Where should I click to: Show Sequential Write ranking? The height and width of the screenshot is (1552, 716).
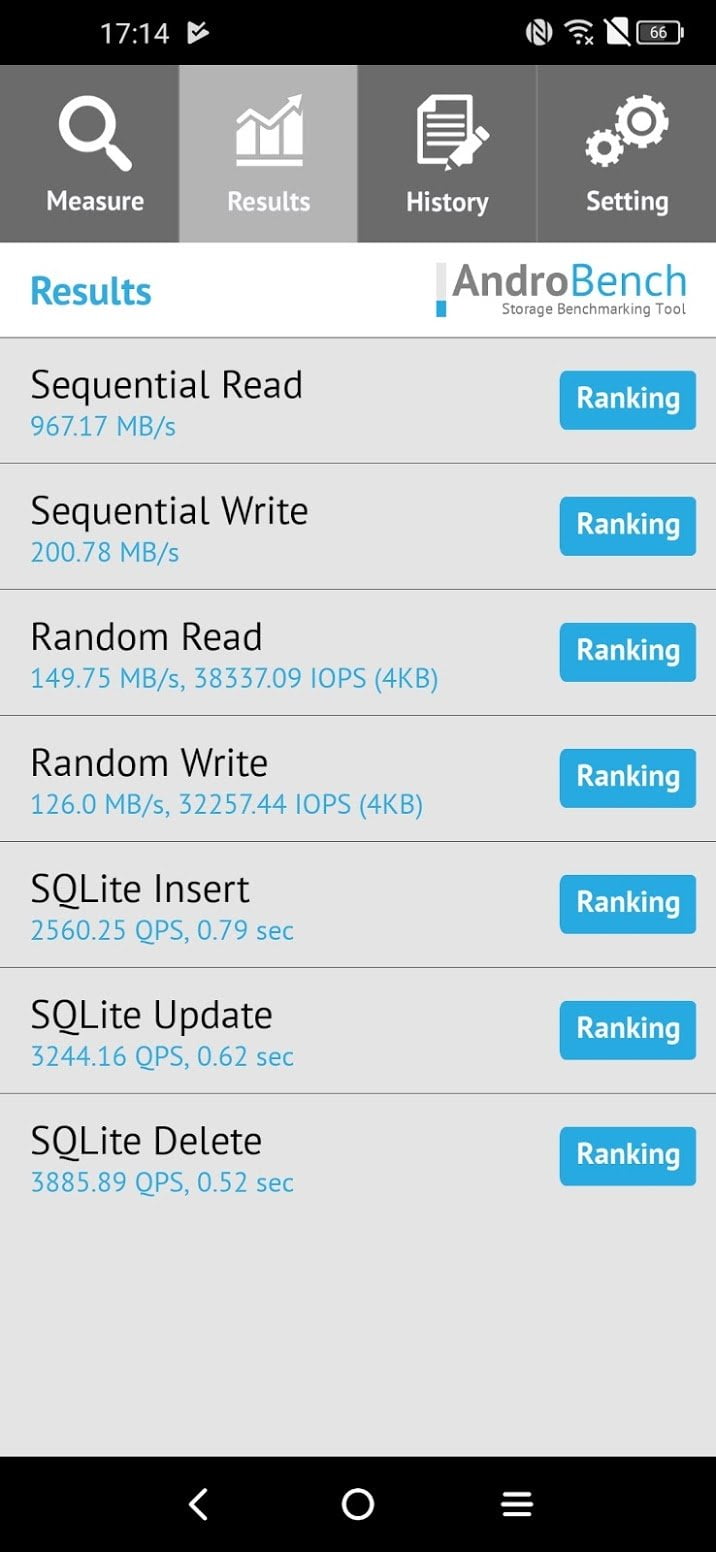click(x=627, y=525)
